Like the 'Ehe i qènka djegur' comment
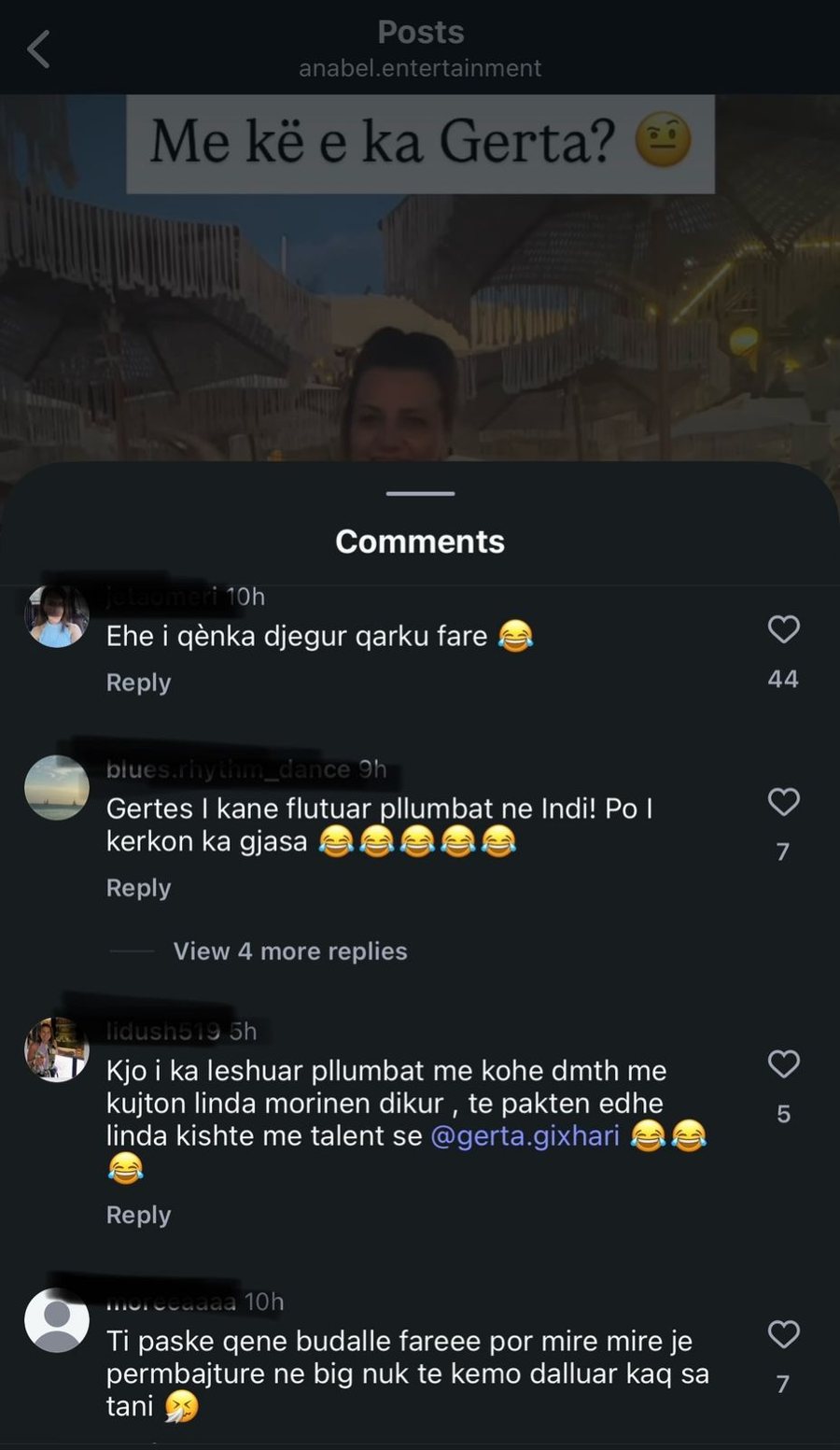The width and height of the screenshot is (840, 1450). pos(783,630)
